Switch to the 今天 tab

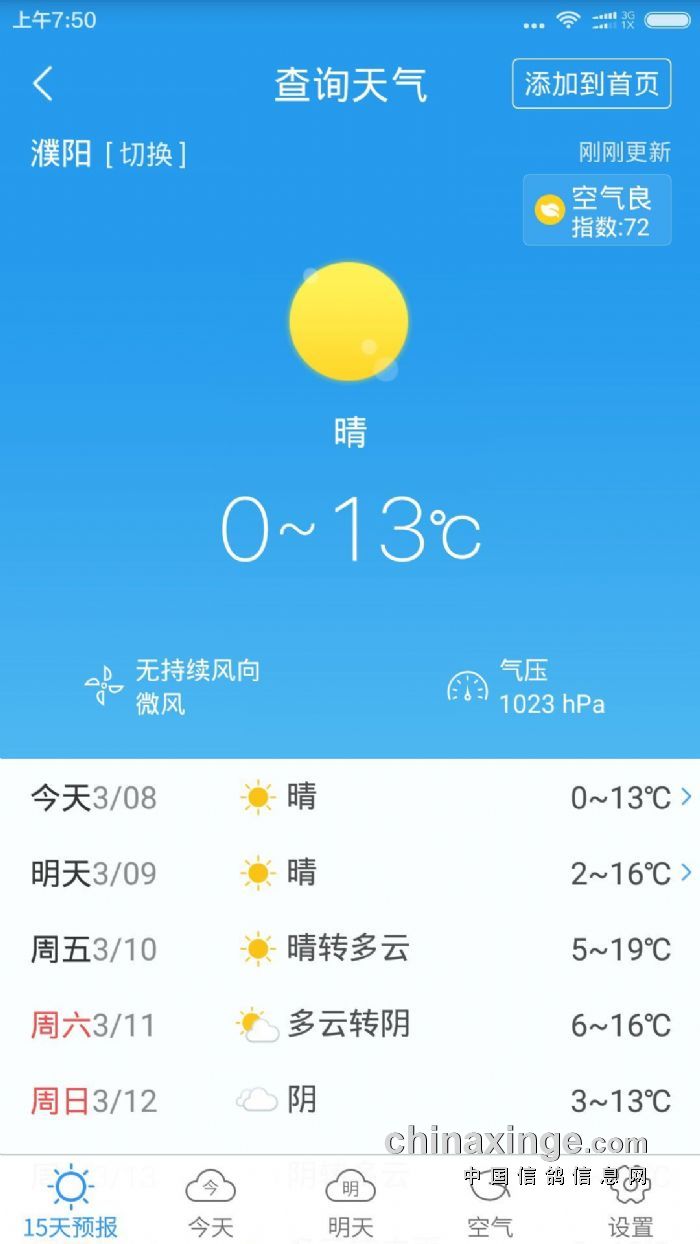[210, 1203]
